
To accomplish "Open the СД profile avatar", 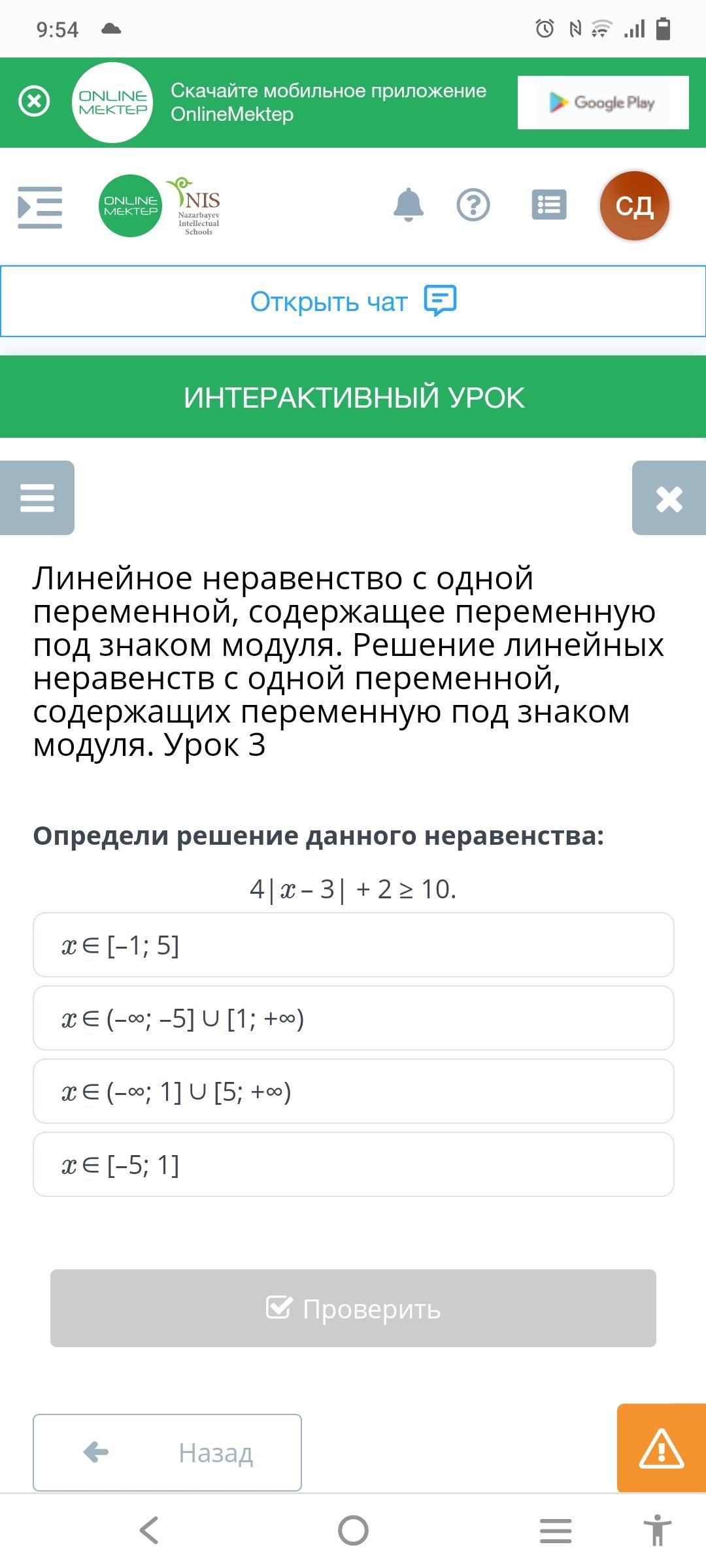I will point(634,206).
